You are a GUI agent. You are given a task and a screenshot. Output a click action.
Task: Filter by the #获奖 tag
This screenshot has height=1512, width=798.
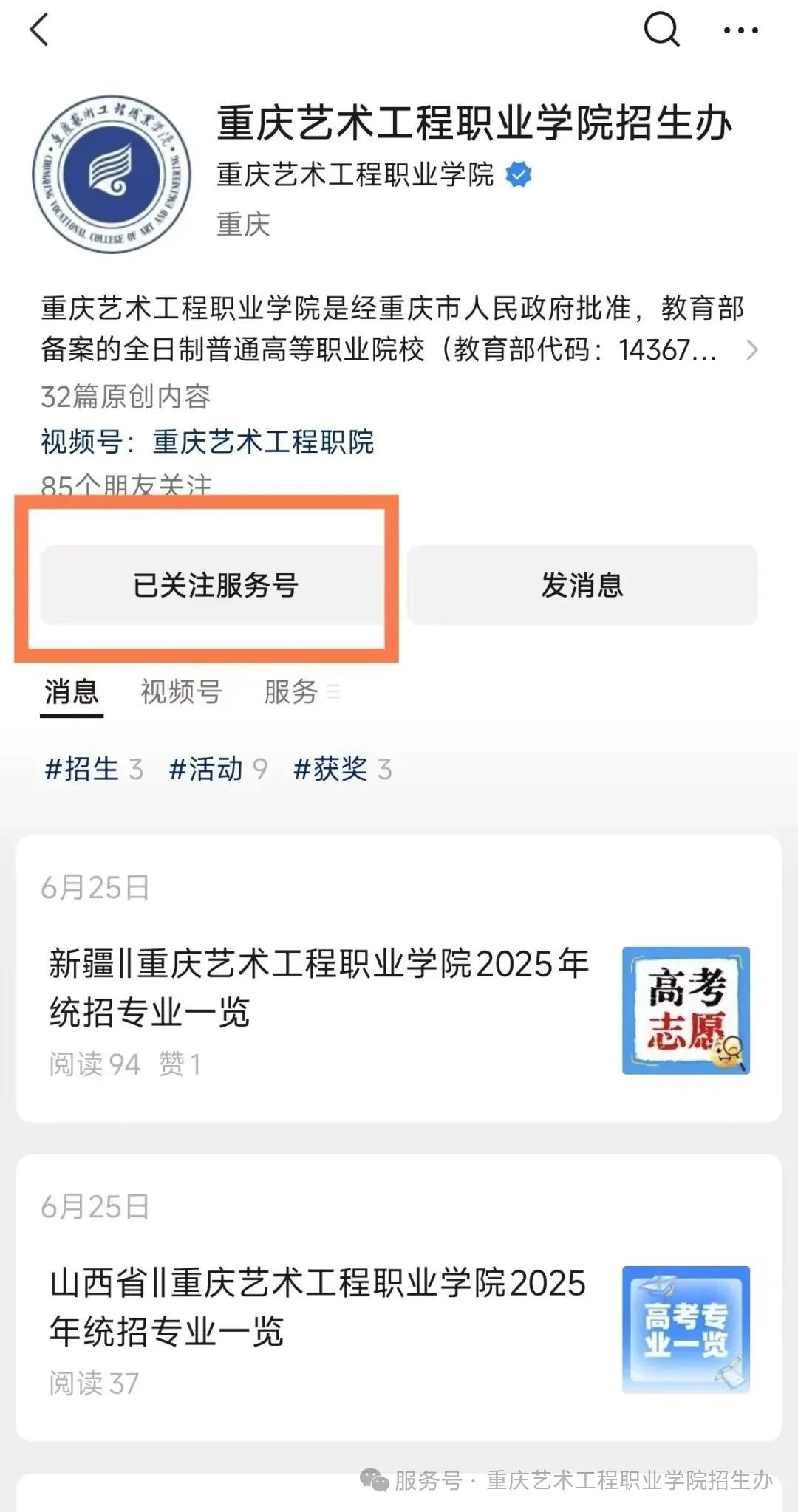(x=341, y=769)
